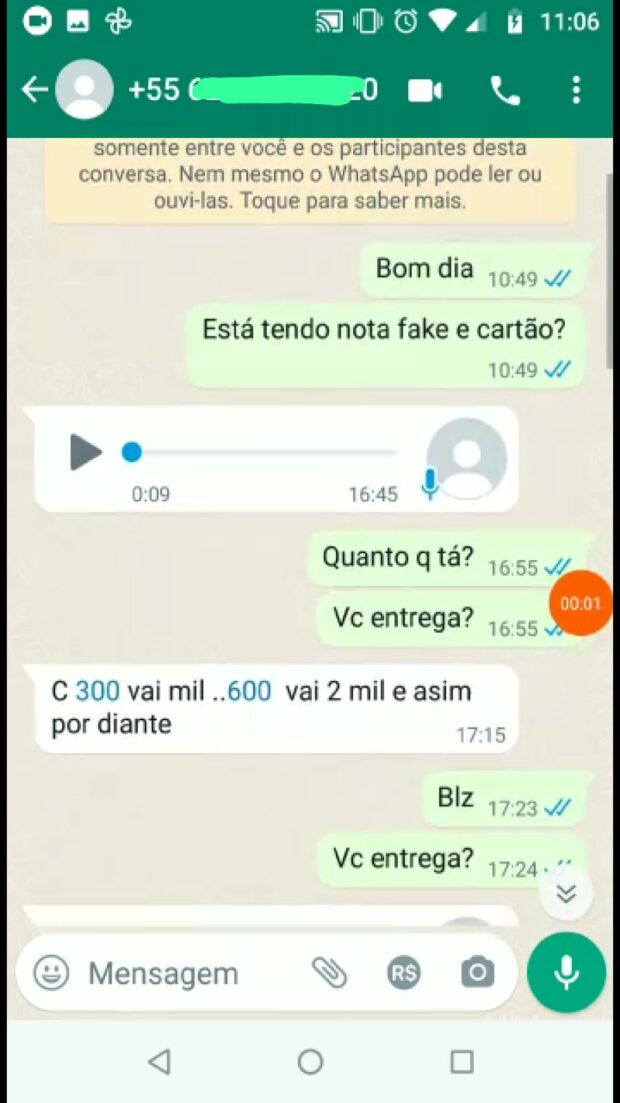Tap the encryption notice to learn more
The width and height of the screenshot is (620, 1103).
[310, 176]
